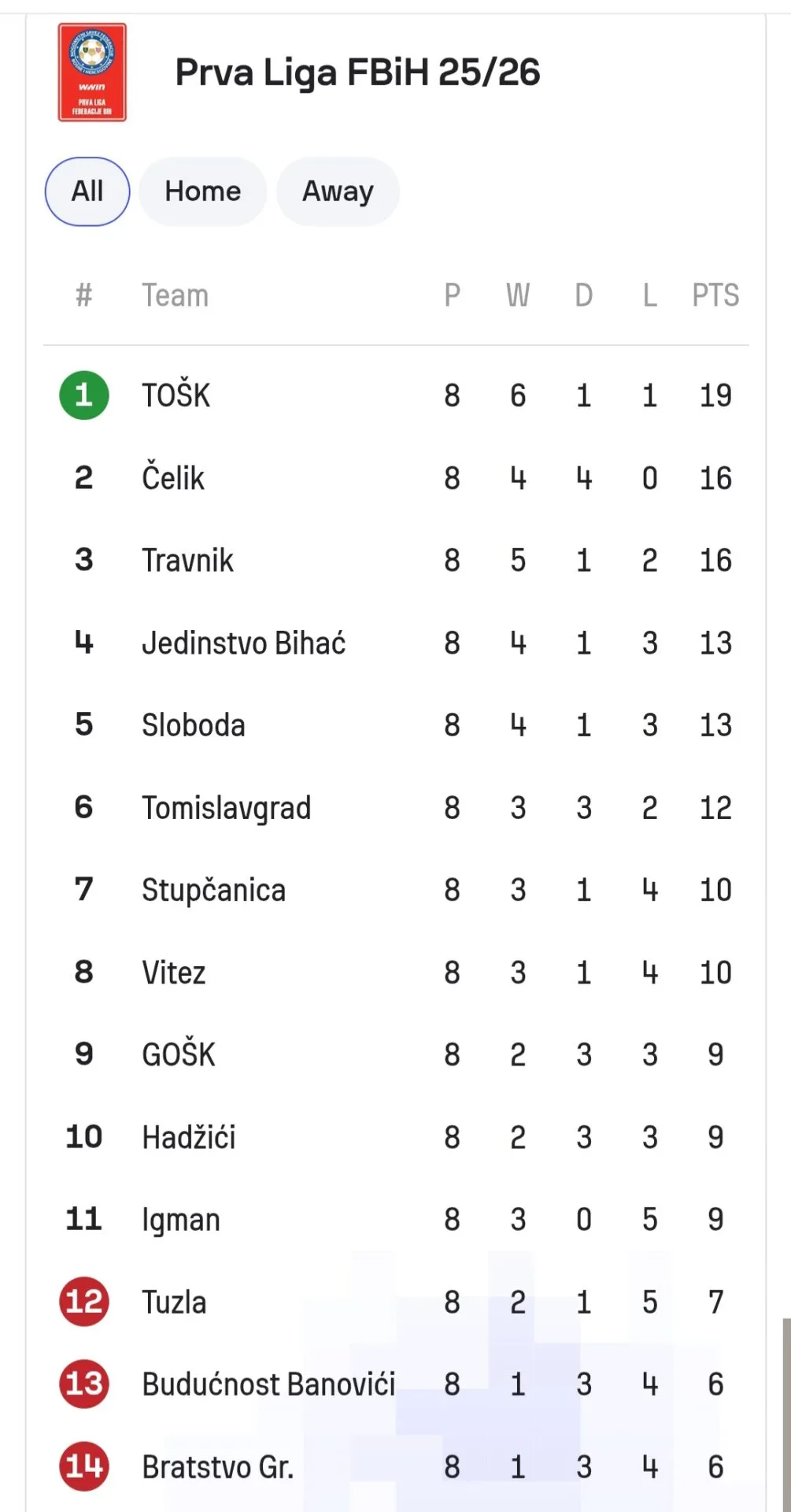Open Hadžići team row
791x1512 pixels.
pos(189,1137)
